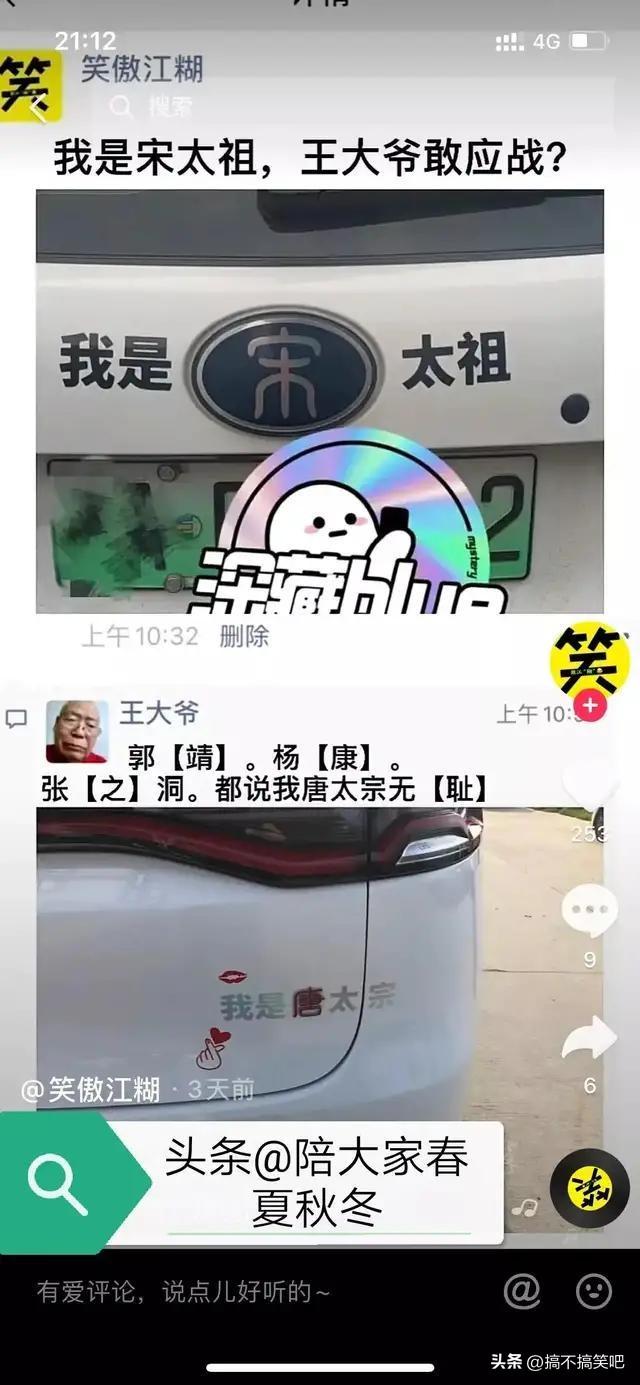Like this video with the heart
This screenshot has height=1385, width=640.
point(589,787)
